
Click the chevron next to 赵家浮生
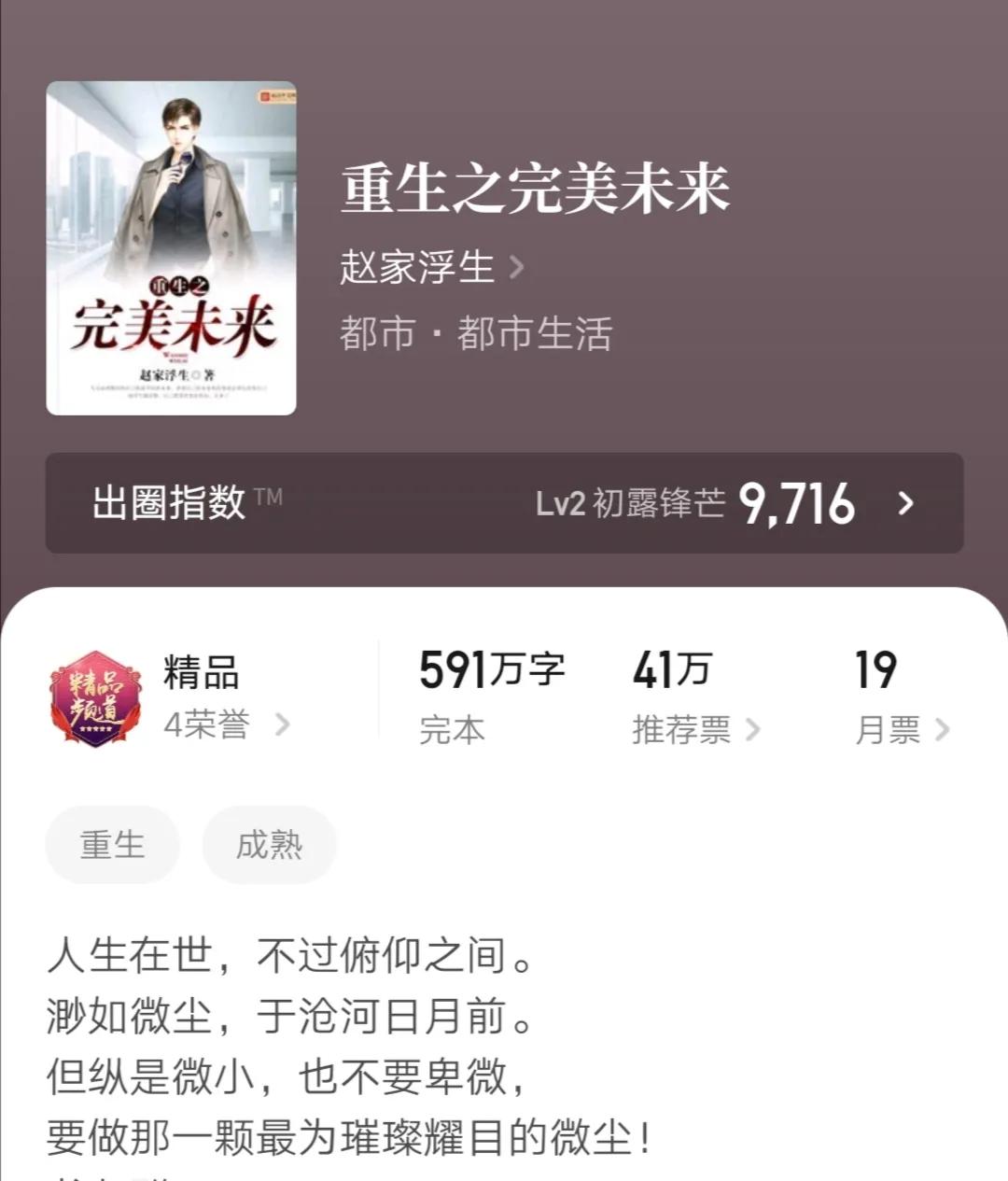(519, 266)
